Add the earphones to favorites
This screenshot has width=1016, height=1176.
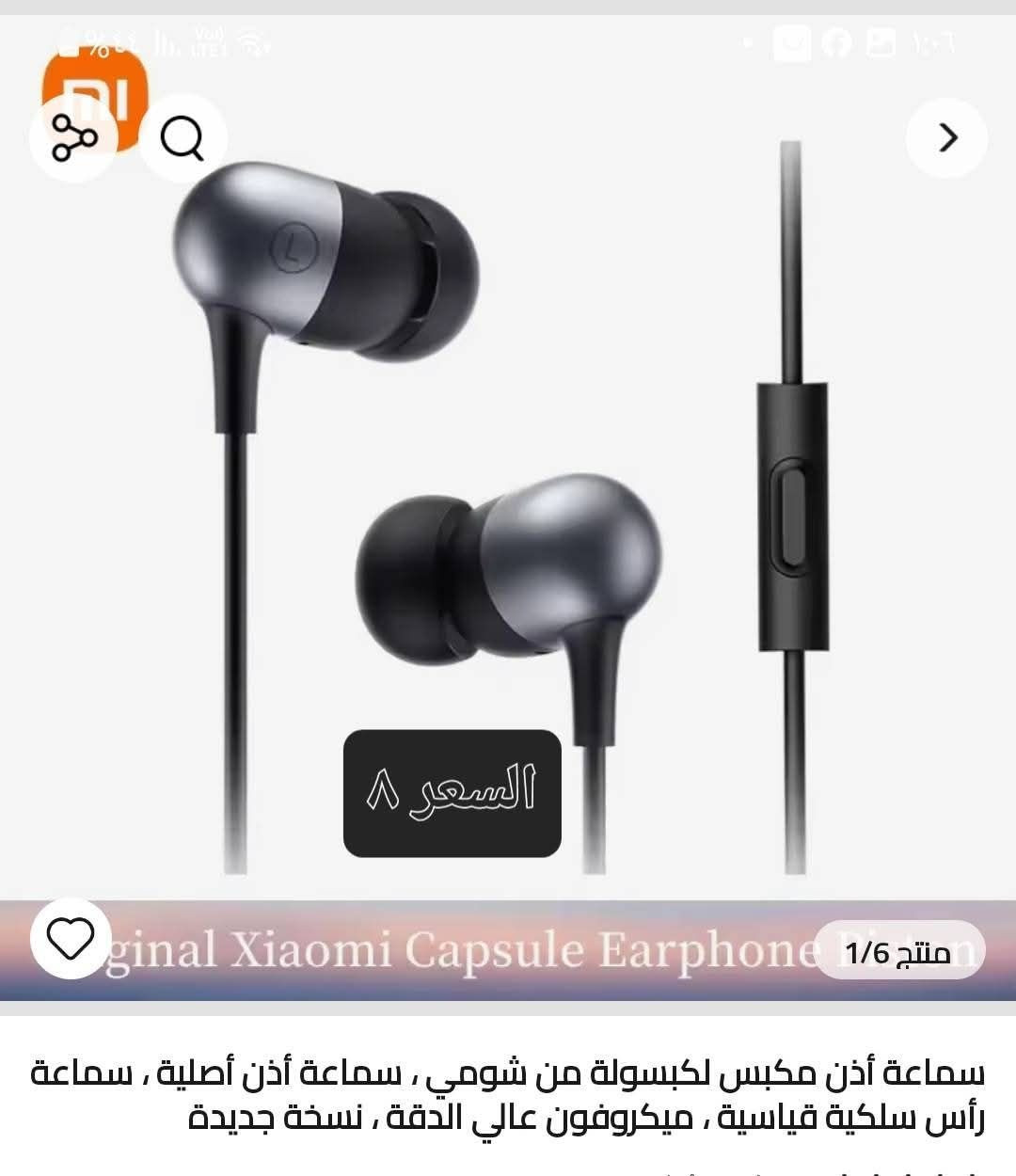click(71, 939)
